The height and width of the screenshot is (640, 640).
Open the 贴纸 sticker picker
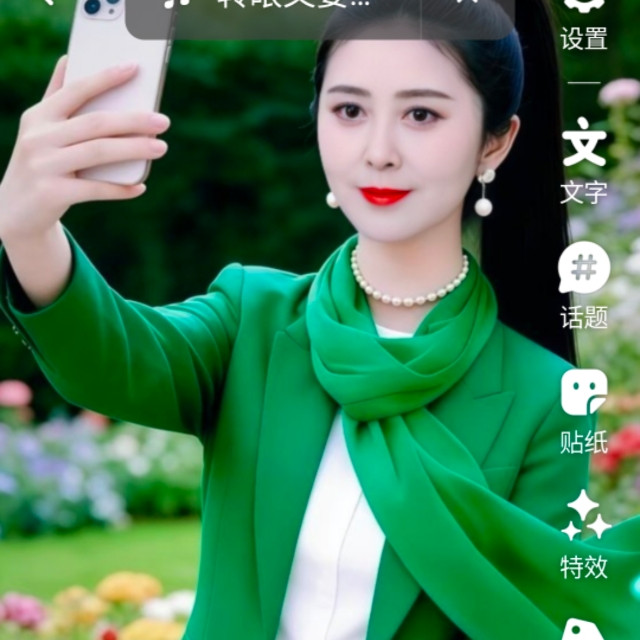click(584, 411)
